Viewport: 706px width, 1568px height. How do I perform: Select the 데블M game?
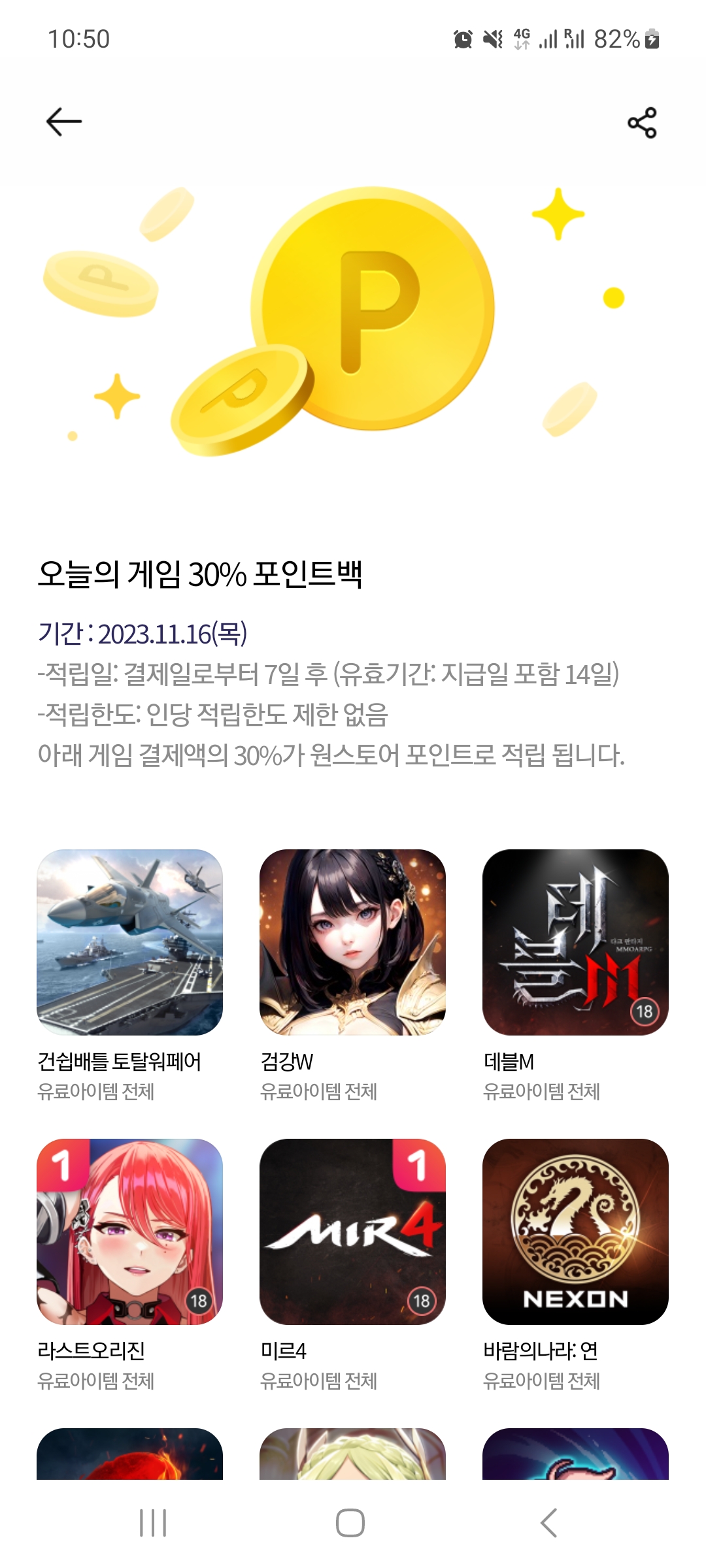click(575, 942)
